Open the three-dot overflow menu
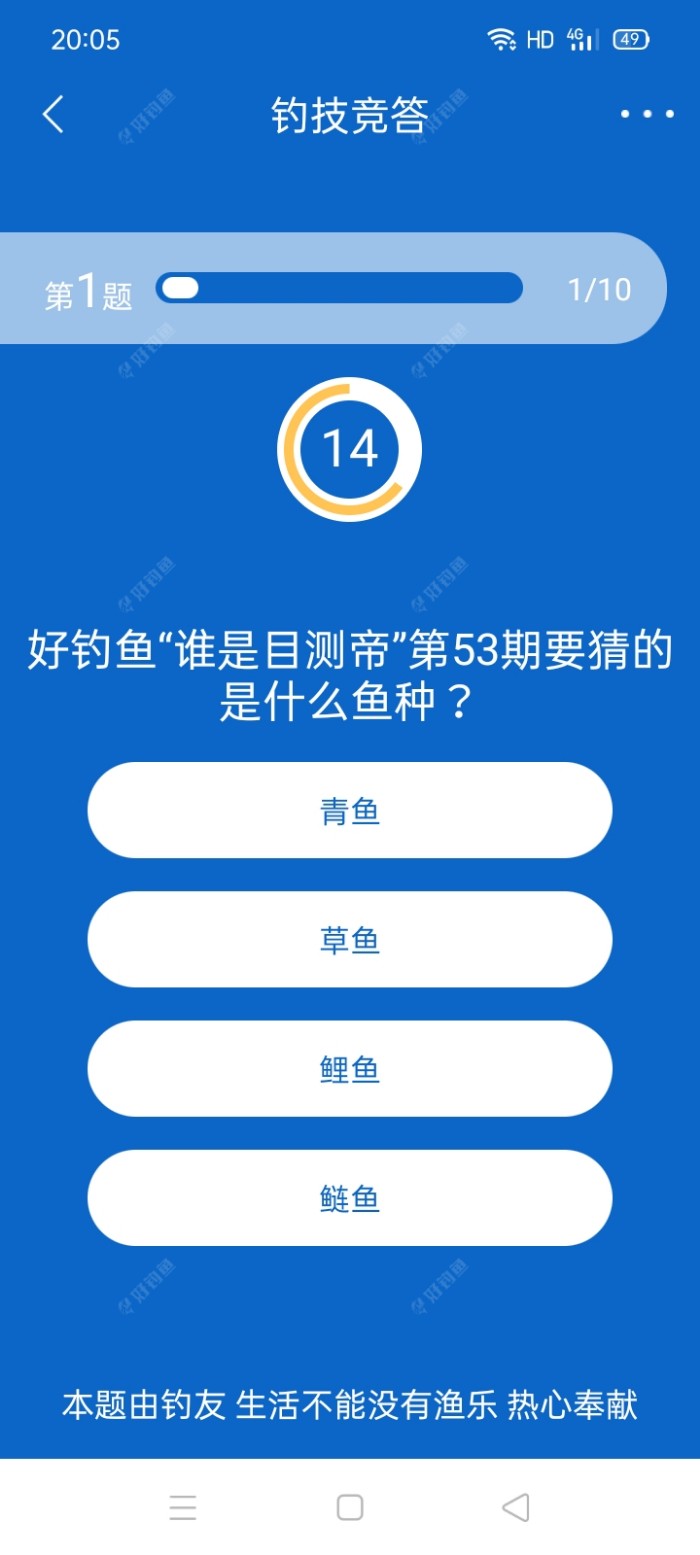Screen dimensions: 700x1555 (647, 115)
